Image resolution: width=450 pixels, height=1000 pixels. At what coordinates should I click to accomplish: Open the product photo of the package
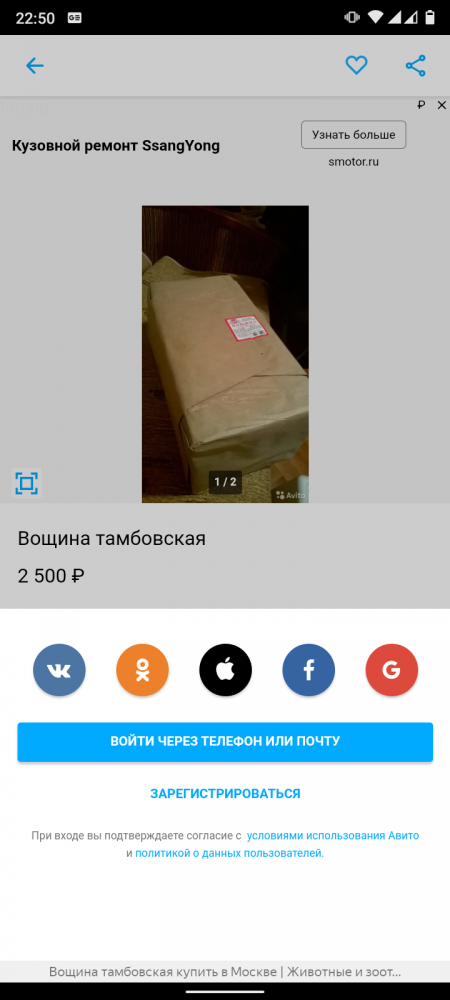point(225,354)
